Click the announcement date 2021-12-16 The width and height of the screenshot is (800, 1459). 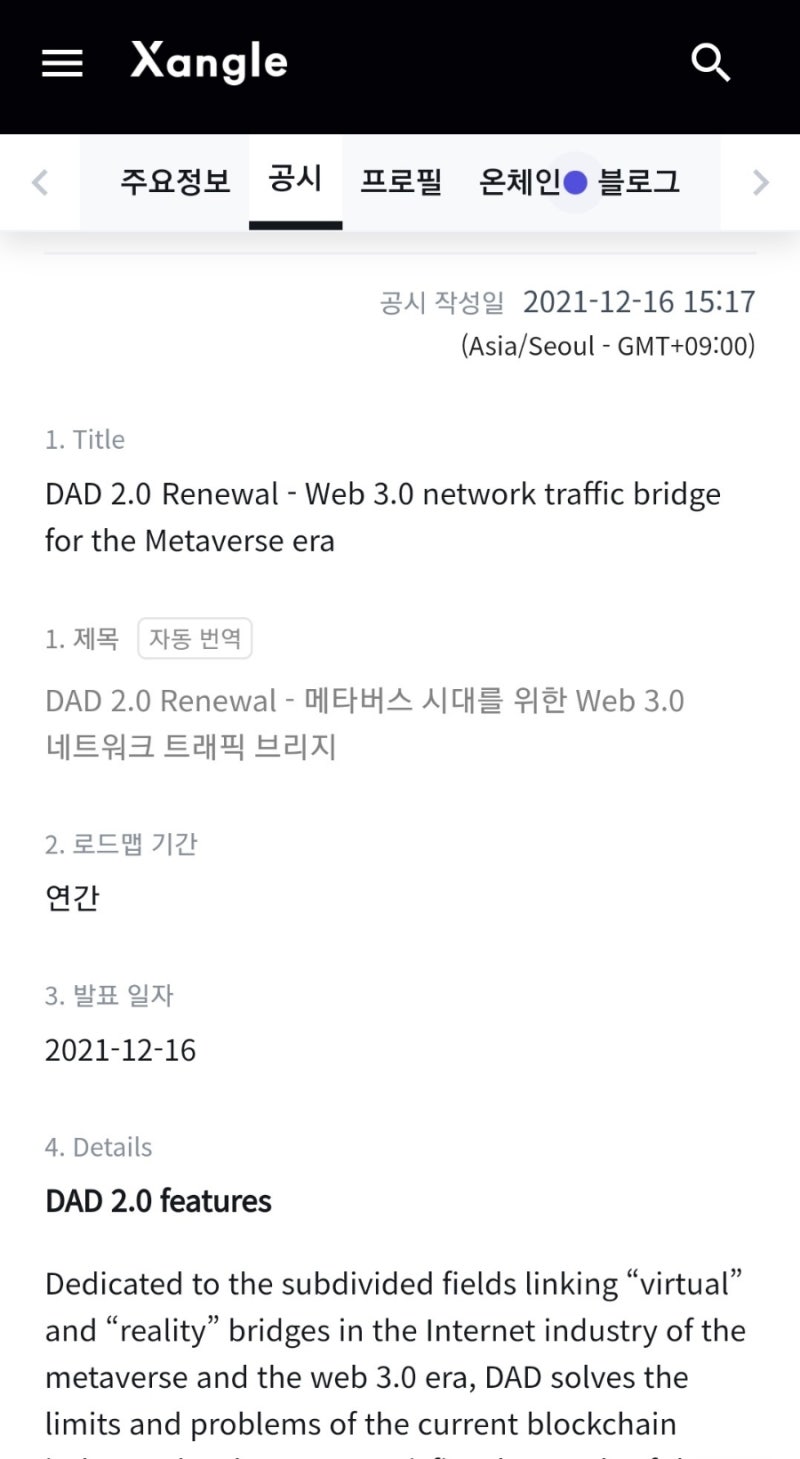click(121, 1050)
